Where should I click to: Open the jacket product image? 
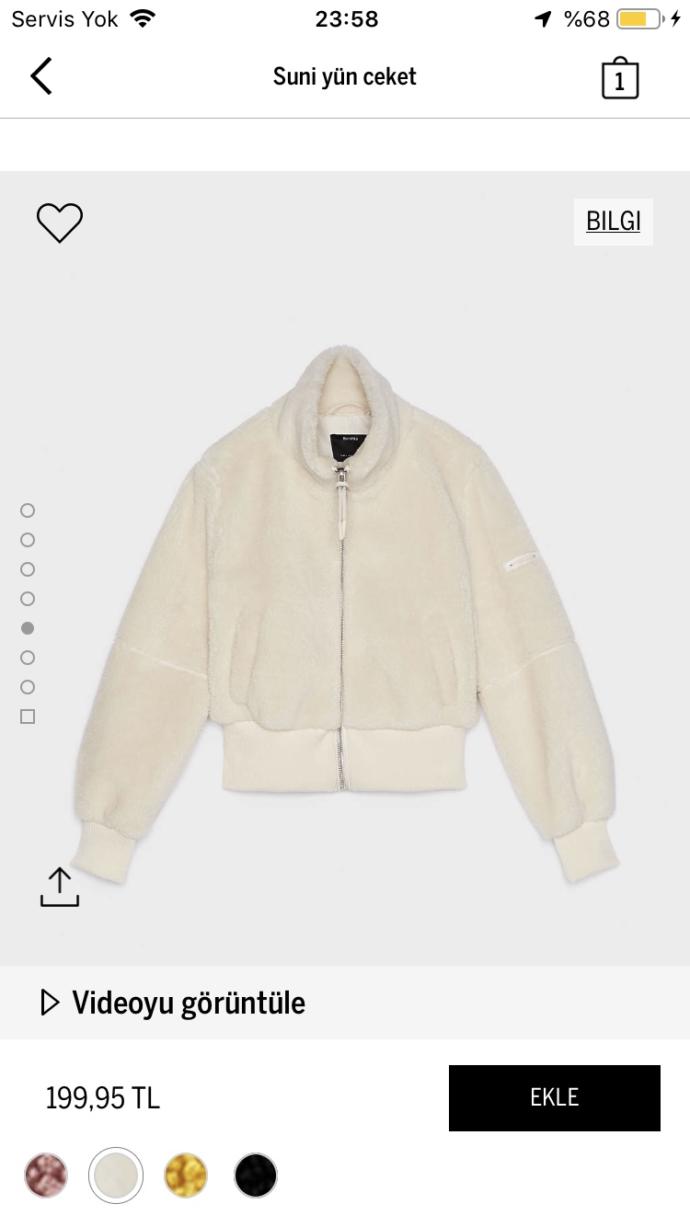pos(345,600)
